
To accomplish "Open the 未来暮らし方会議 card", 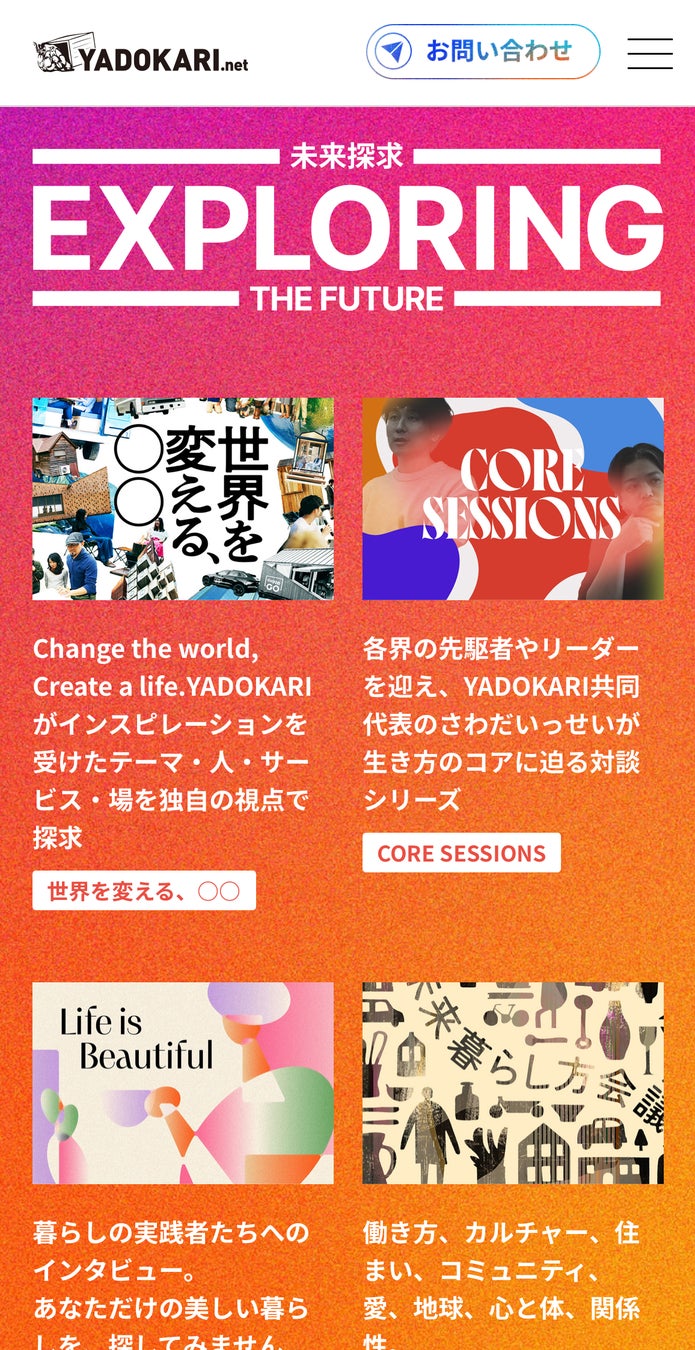I will (x=513, y=1083).
